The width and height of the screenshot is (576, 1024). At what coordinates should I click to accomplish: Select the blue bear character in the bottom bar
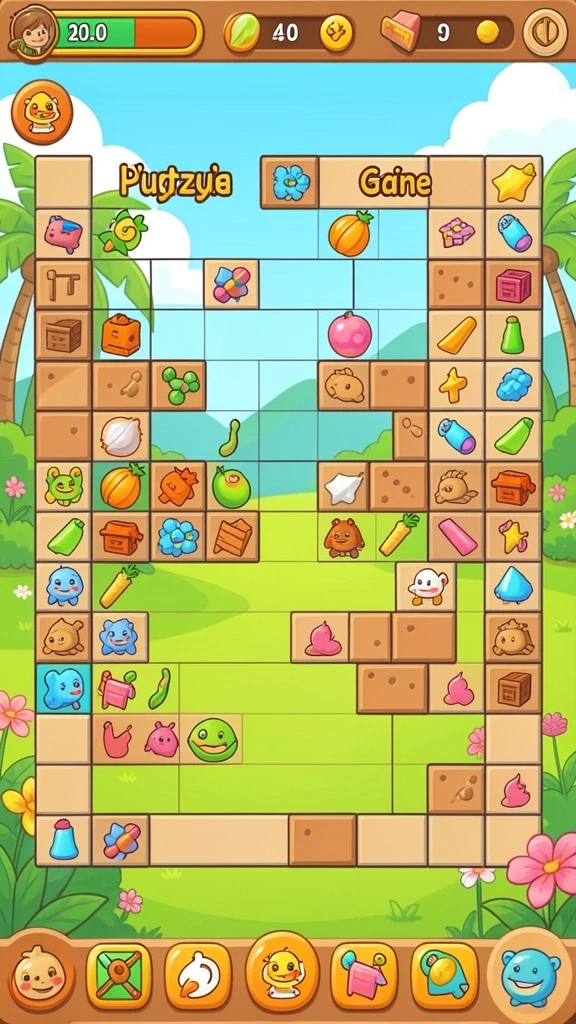pos(530,977)
